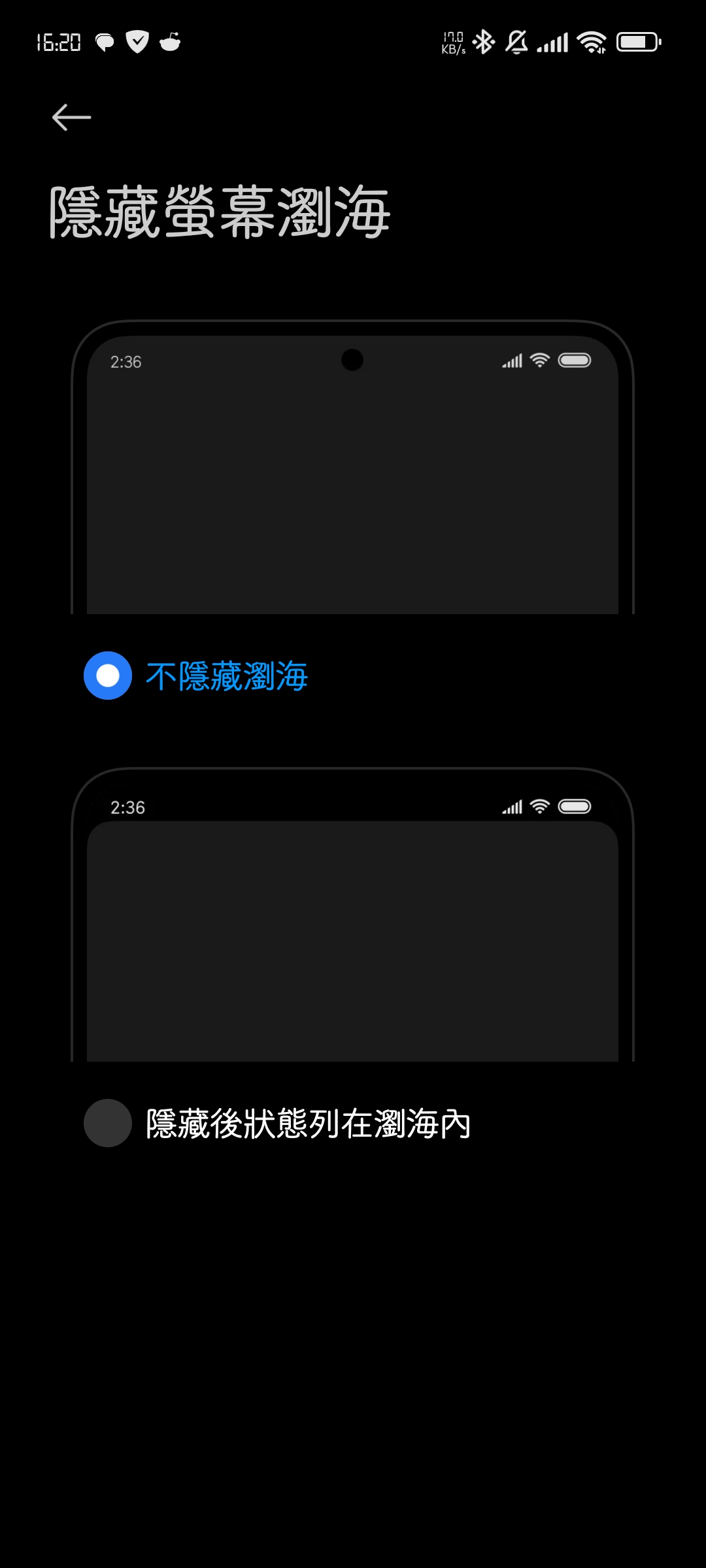Go back using the arrow icon
706x1568 pixels.
tap(71, 118)
